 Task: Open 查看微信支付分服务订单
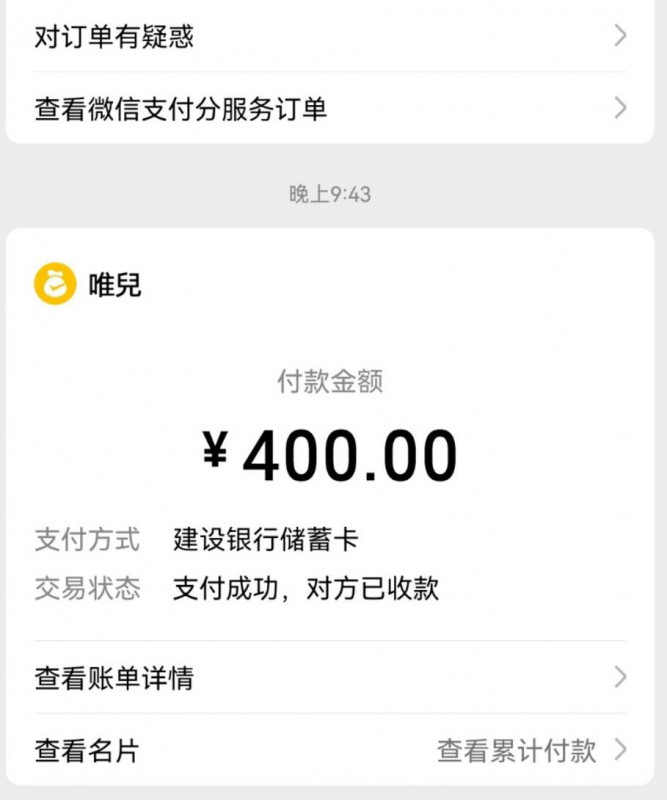point(330,108)
